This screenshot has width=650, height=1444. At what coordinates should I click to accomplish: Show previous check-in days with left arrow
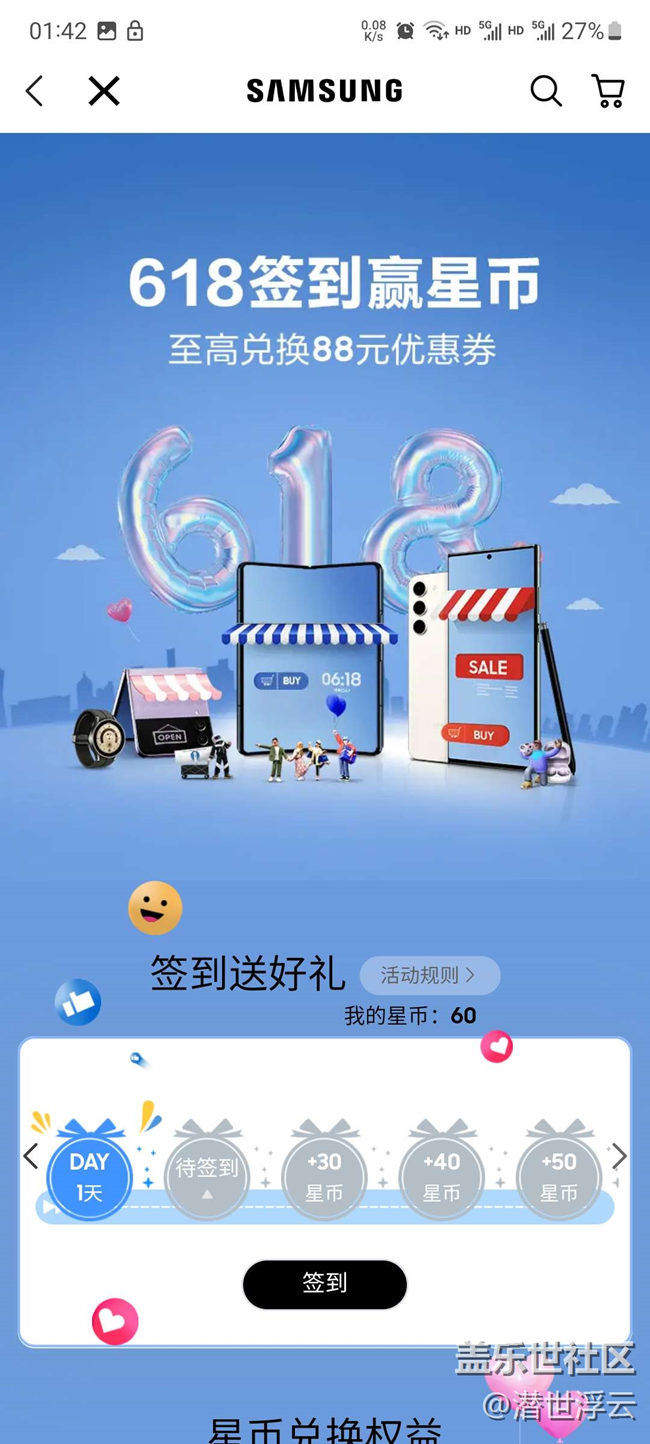(31, 1156)
